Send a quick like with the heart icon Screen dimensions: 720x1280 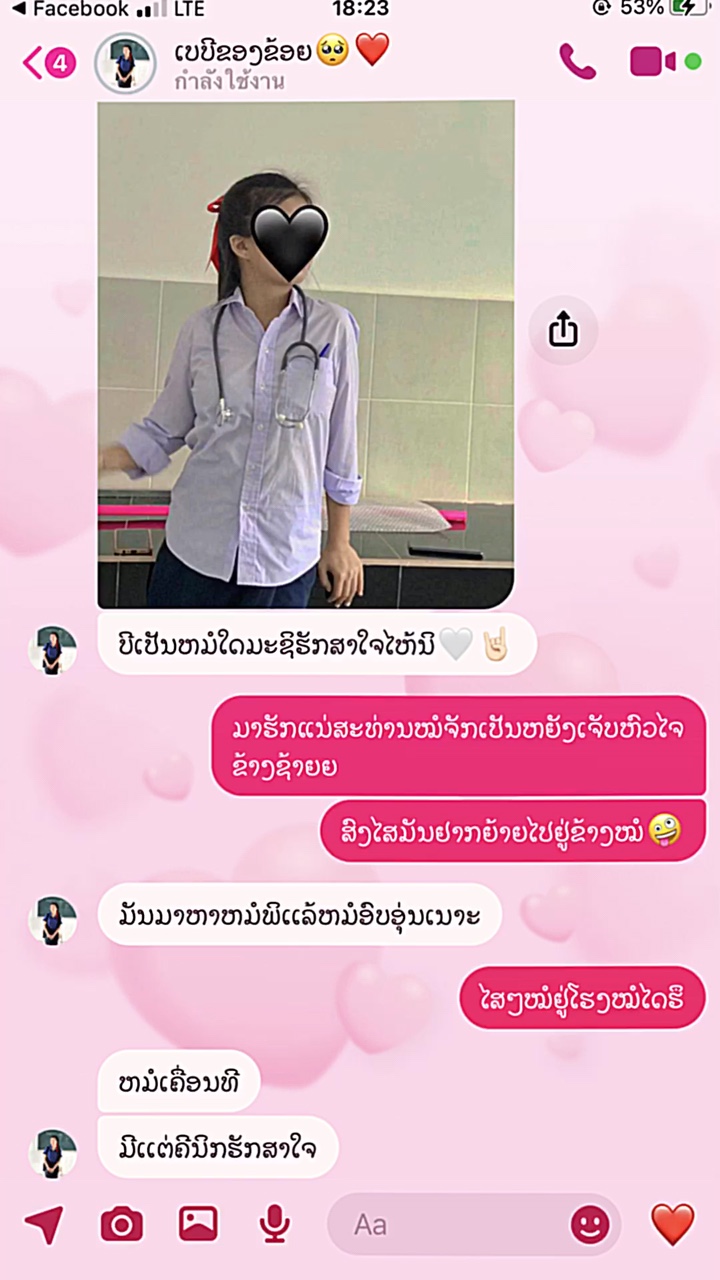[672, 1223]
